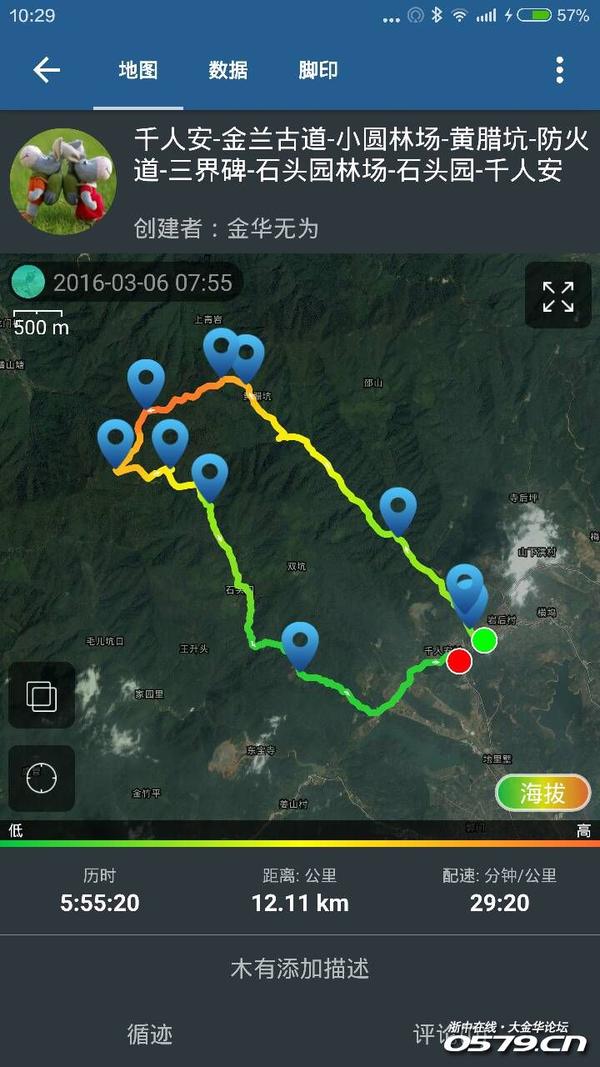Expand the map to fullscreen
The height and width of the screenshot is (1067, 600).
pyautogui.click(x=558, y=297)
